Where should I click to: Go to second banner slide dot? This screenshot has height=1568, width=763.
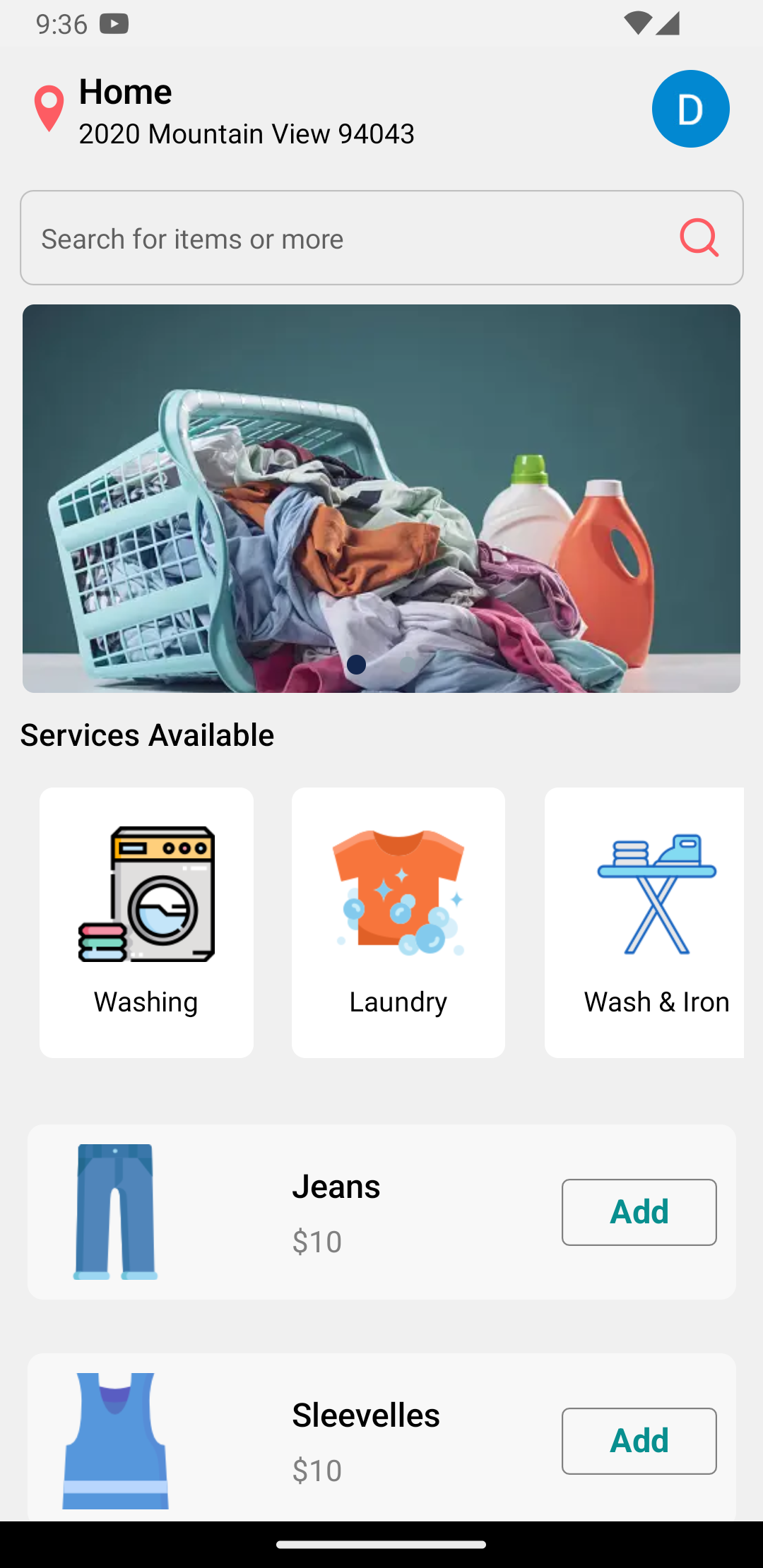pos(408,665)
